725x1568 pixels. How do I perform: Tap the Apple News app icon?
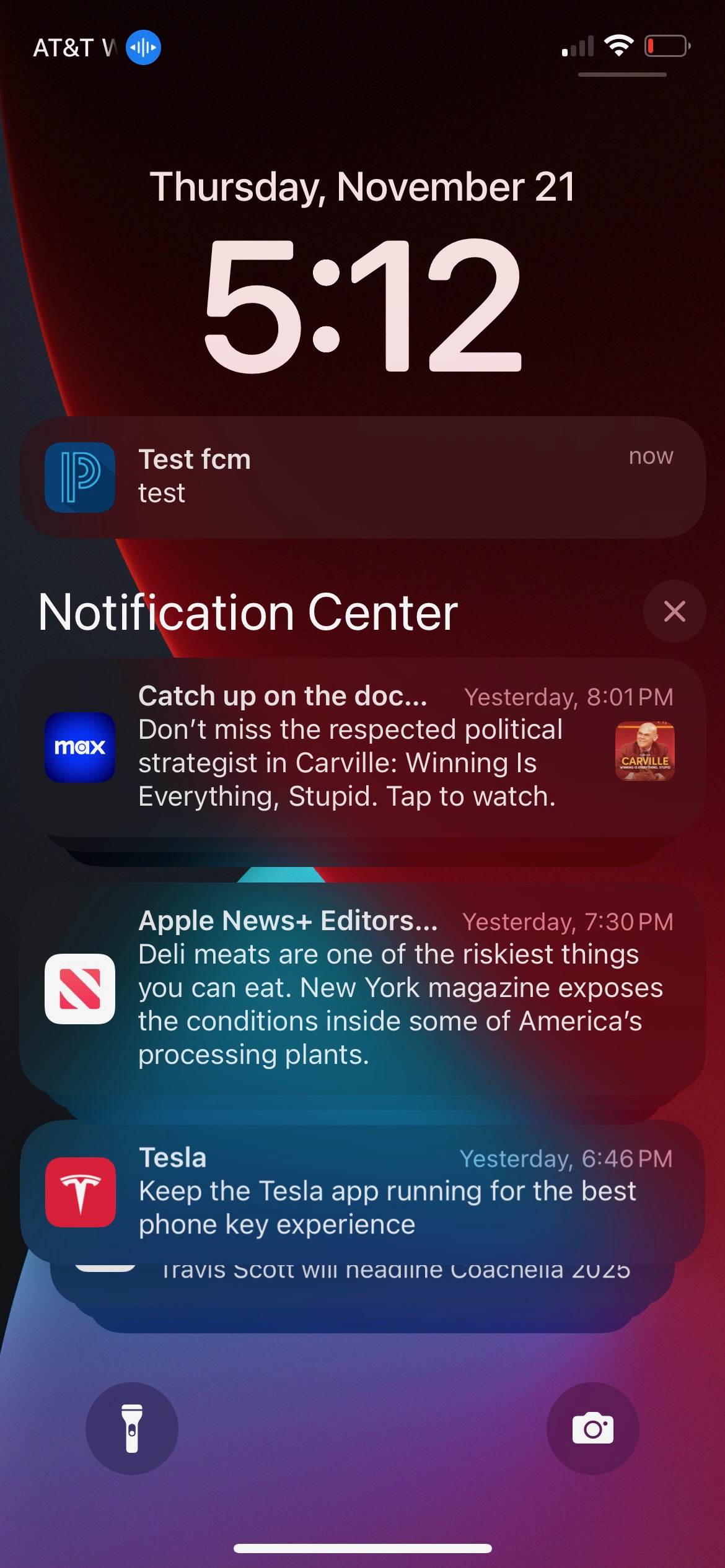[x=80, y=989]
